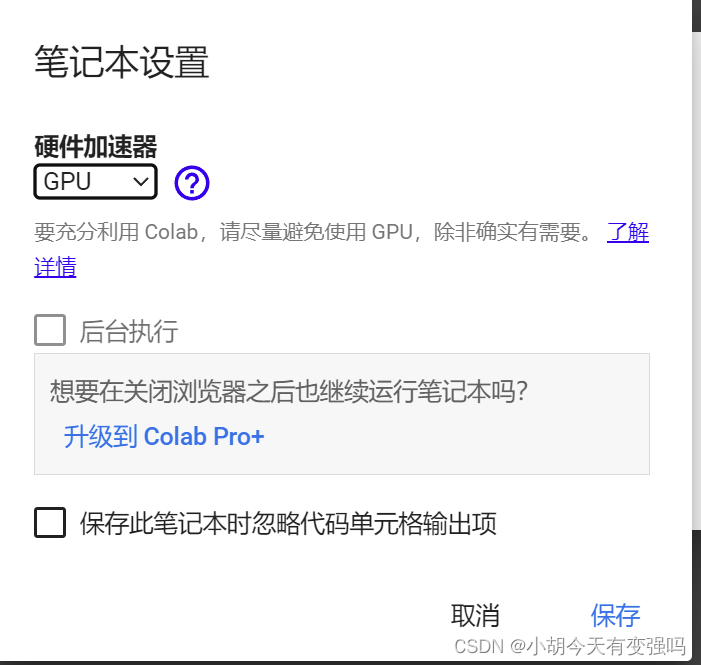Open the hardware accelerator GPU dropdown
The height and width of the screenshot is (665, 701).
(x=96, y=181)
